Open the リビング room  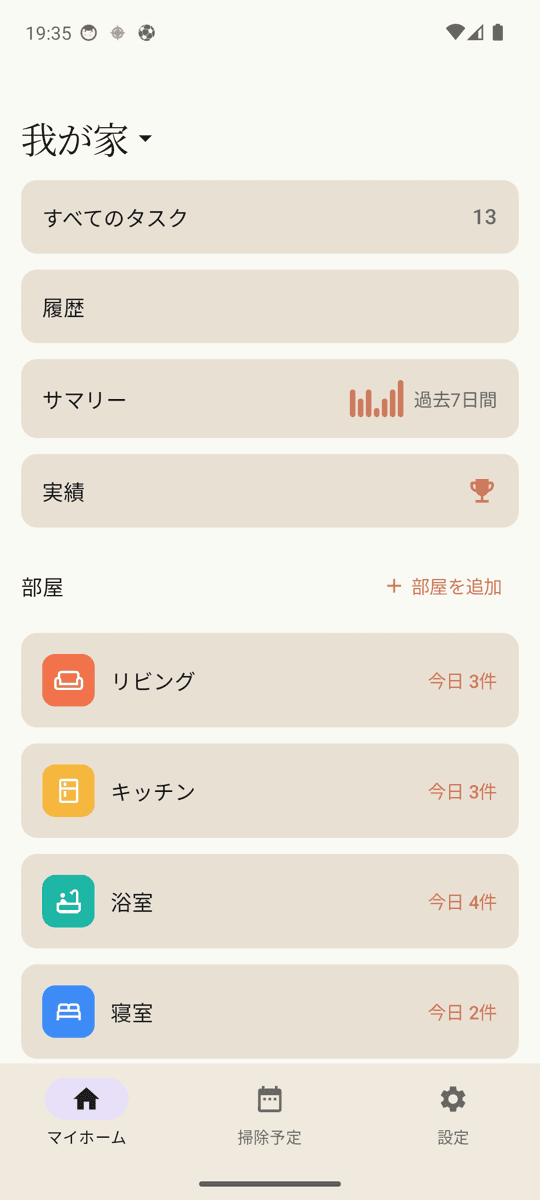coord(270,680)
